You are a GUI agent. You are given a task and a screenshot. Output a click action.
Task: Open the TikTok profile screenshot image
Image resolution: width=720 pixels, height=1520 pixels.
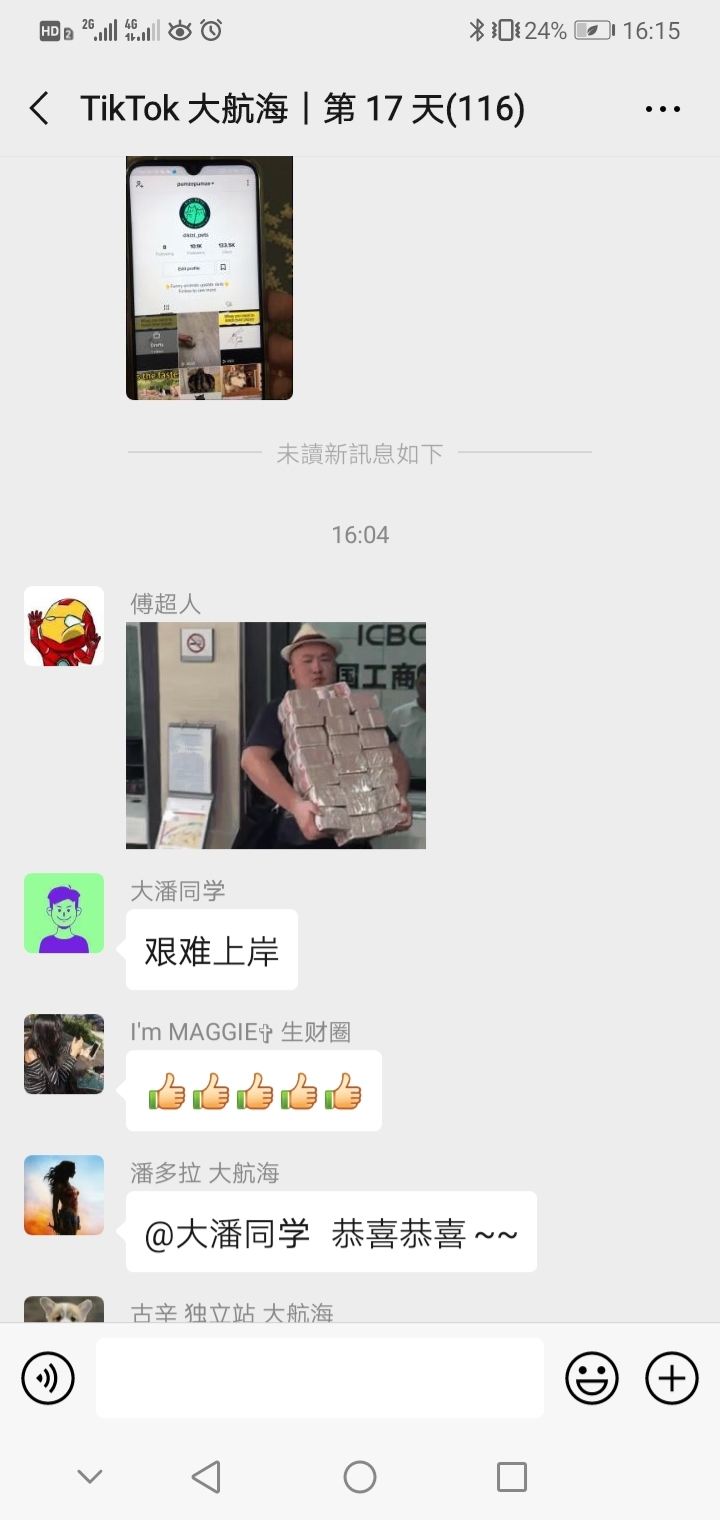tap(209, 277)
